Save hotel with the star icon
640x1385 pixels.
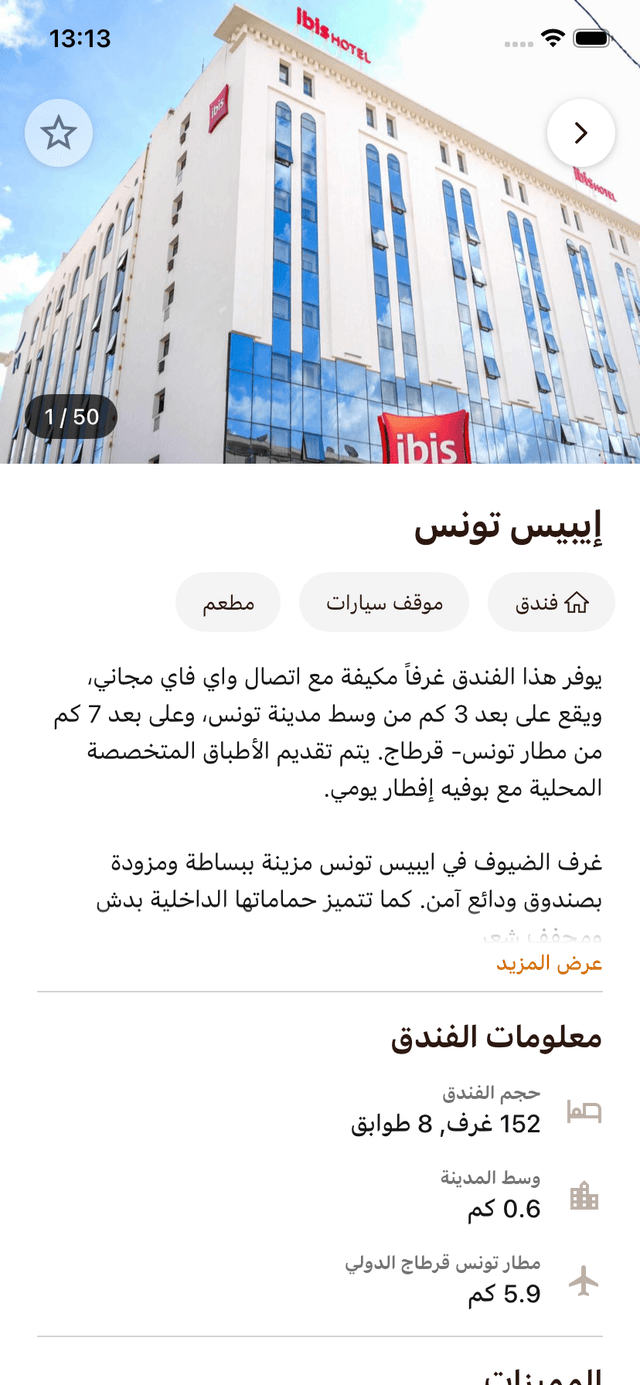(x=59, y=133)
